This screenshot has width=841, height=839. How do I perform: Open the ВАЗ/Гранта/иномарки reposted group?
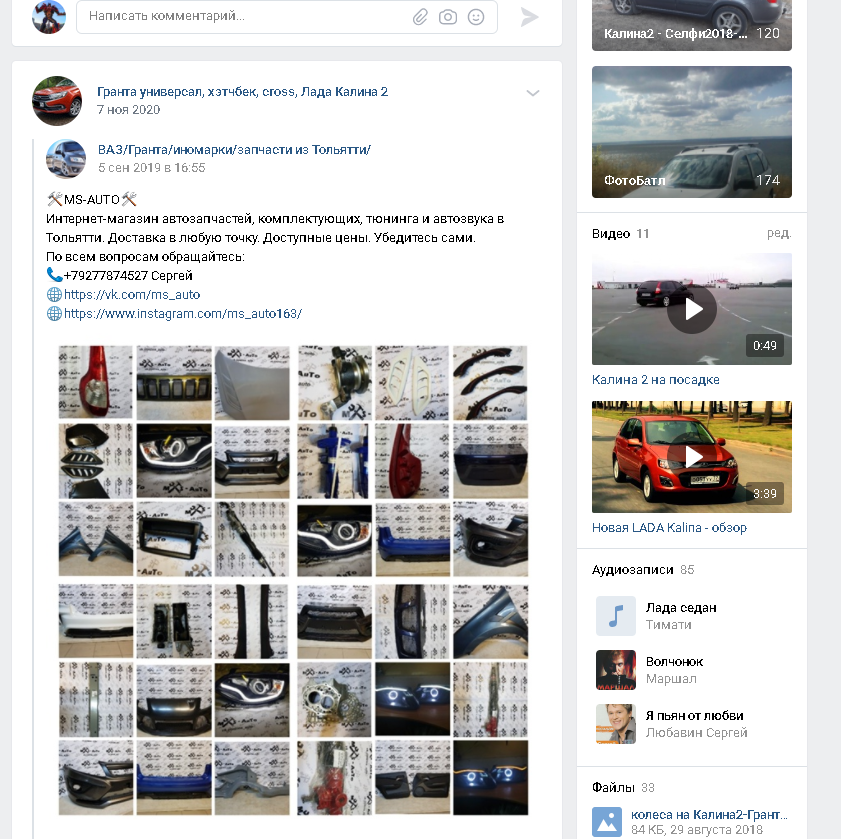(x=234, y=149)
